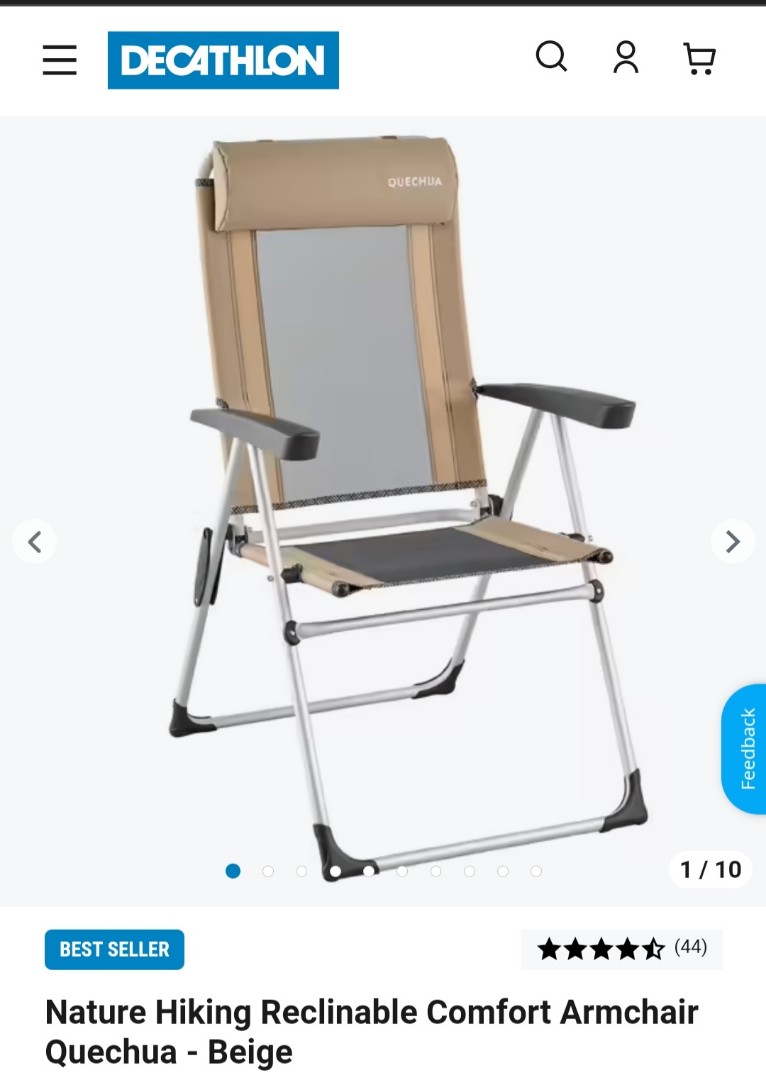
Task: Click the third pagination dot slider control
Action: click(302, 872)
